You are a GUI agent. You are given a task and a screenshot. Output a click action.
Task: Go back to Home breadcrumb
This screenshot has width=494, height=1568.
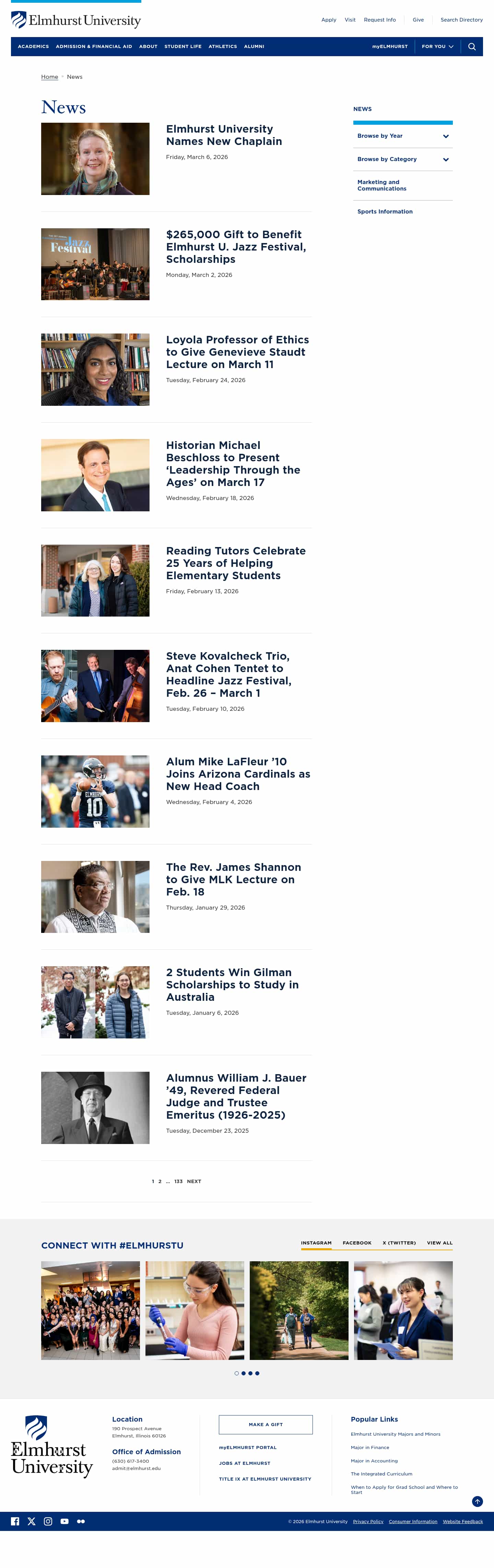[x=49, y=77]
